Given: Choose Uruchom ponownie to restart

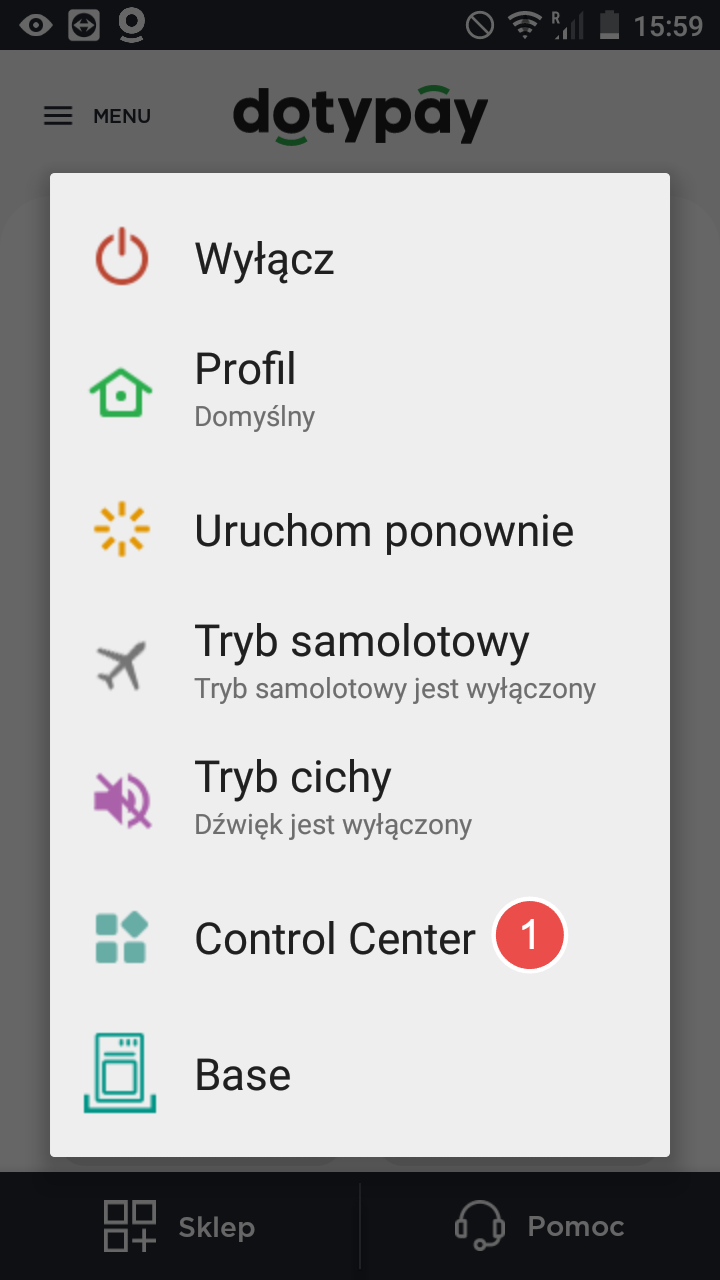Looking at the screenshot, I should click(383, 531).
